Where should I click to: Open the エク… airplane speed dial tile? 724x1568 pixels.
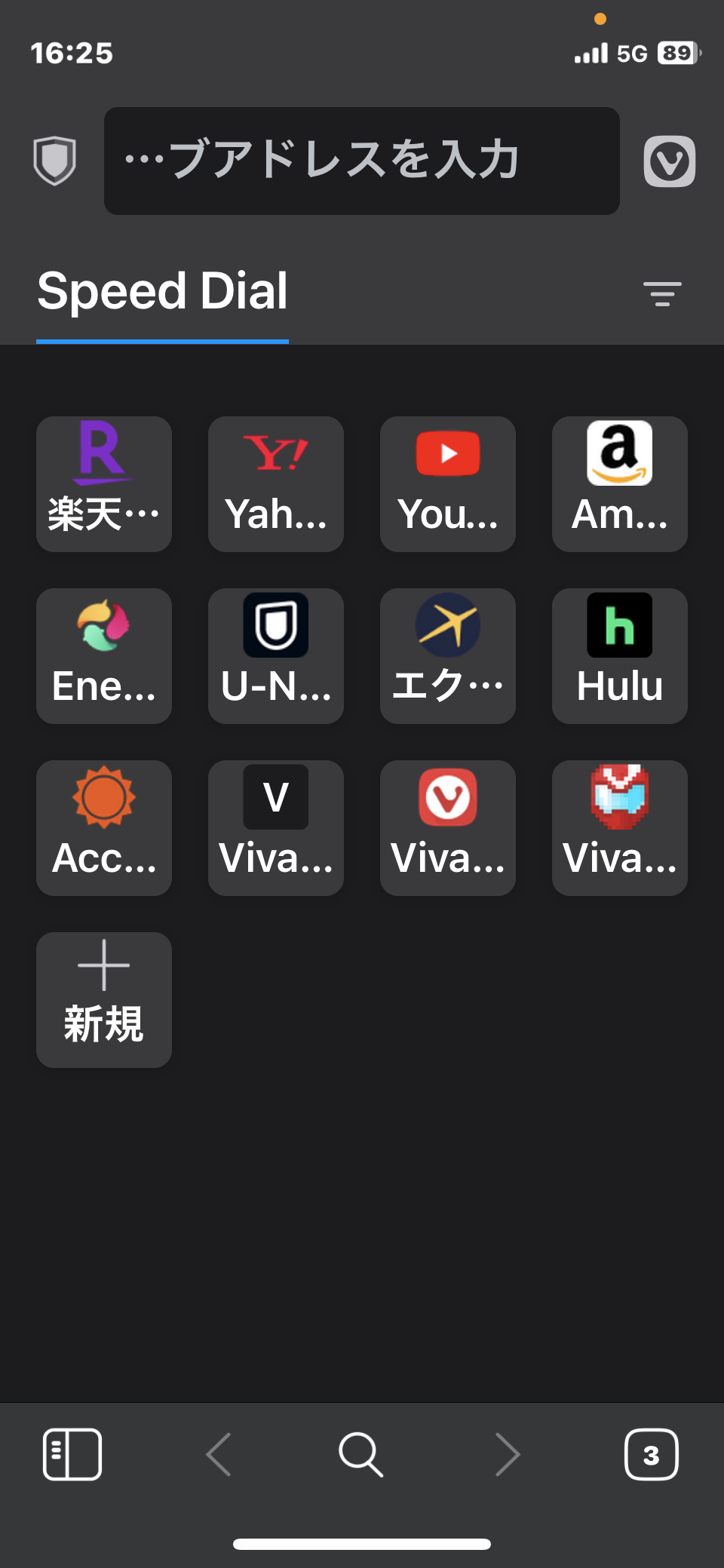pos(448,656)
